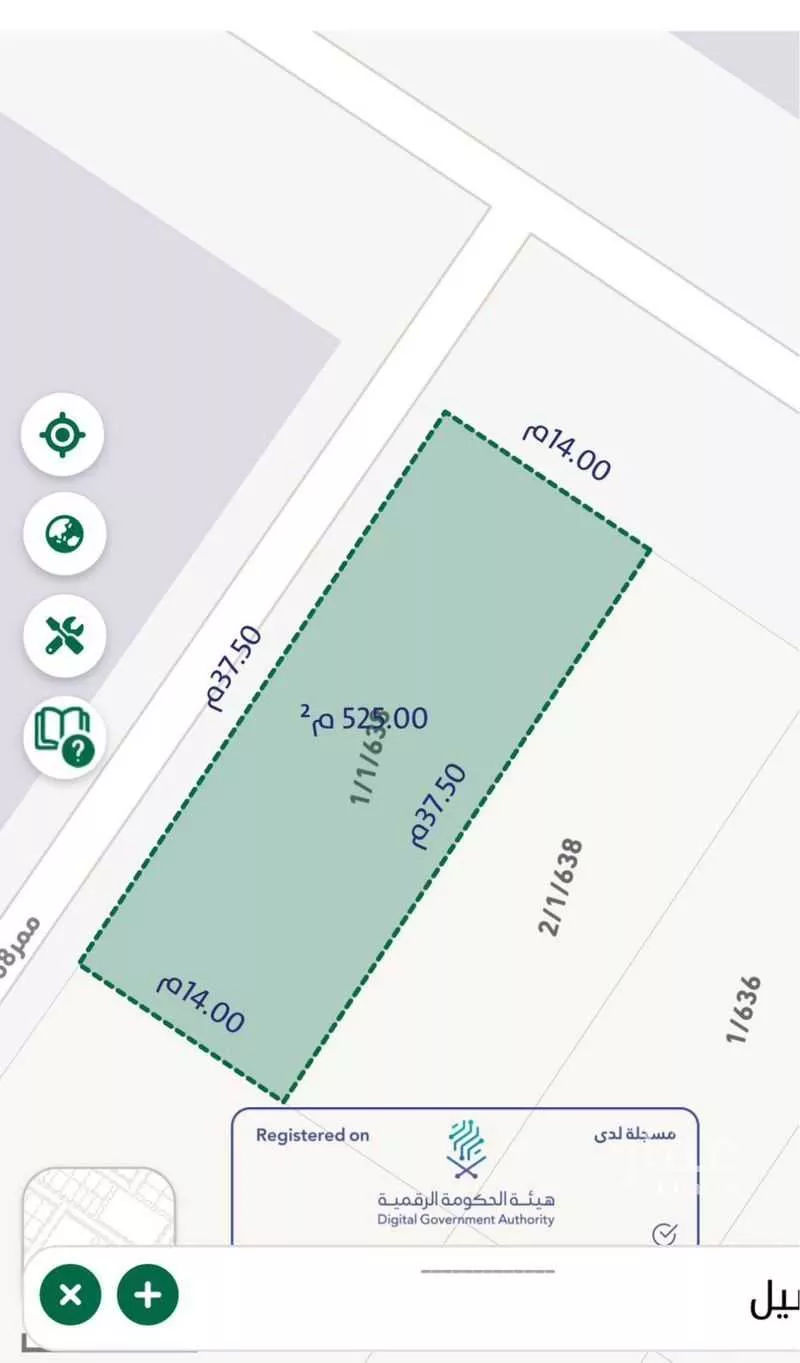Viewport: 800px width, 1363px height.
Task: Tap the green X close button
Action: pos(70,1295)
